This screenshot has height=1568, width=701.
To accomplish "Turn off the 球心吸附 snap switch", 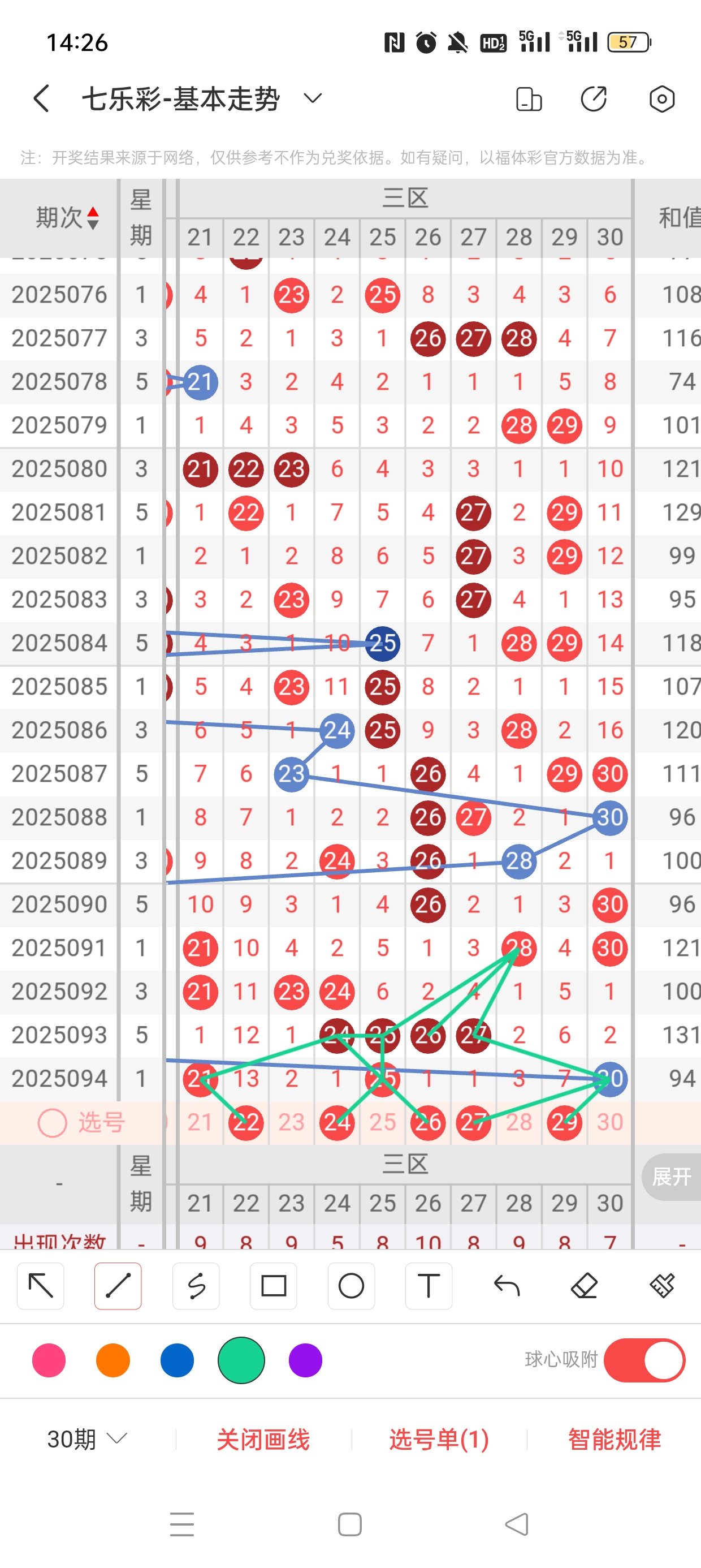I will tap(644, 1360).
